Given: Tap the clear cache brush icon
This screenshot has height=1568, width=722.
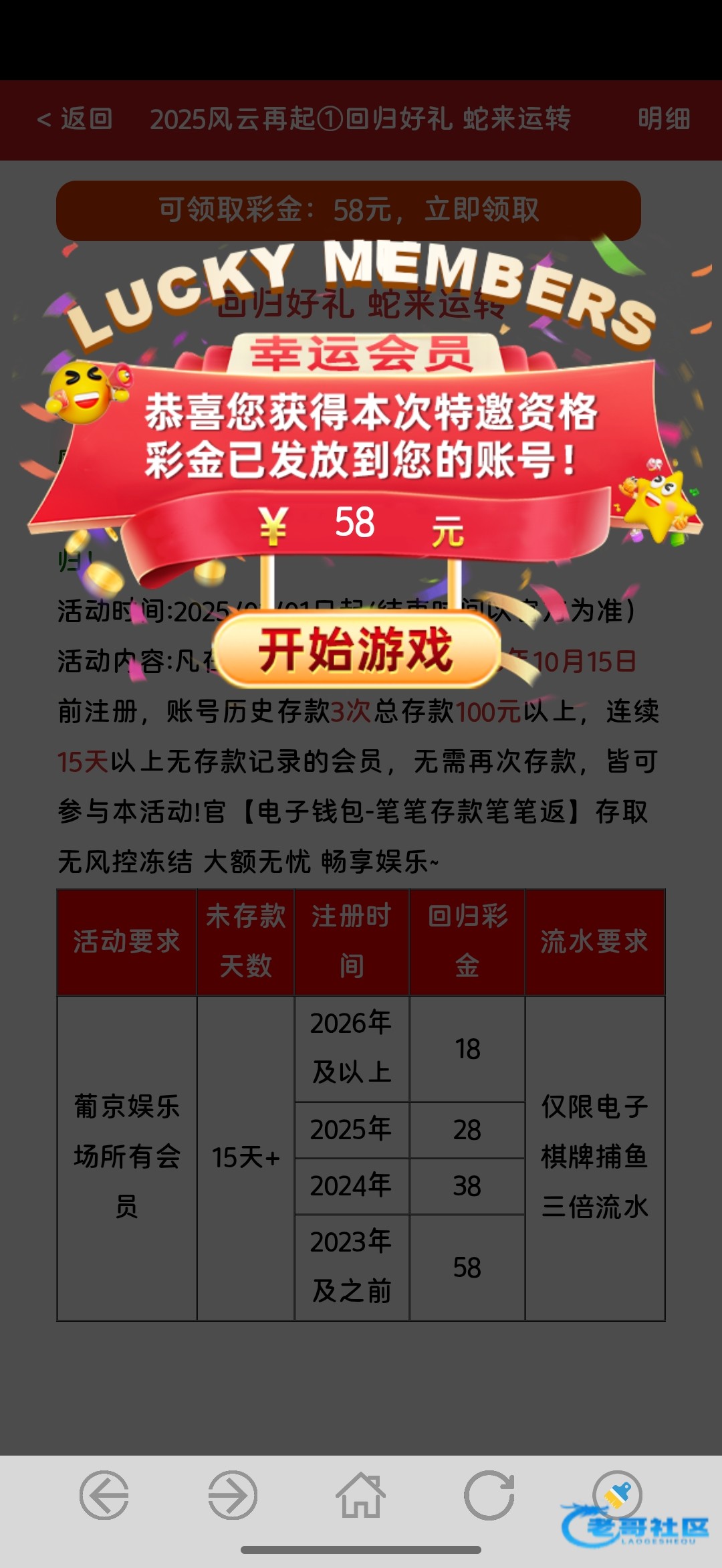Looking at the screenshot, I should point(617,1494).
